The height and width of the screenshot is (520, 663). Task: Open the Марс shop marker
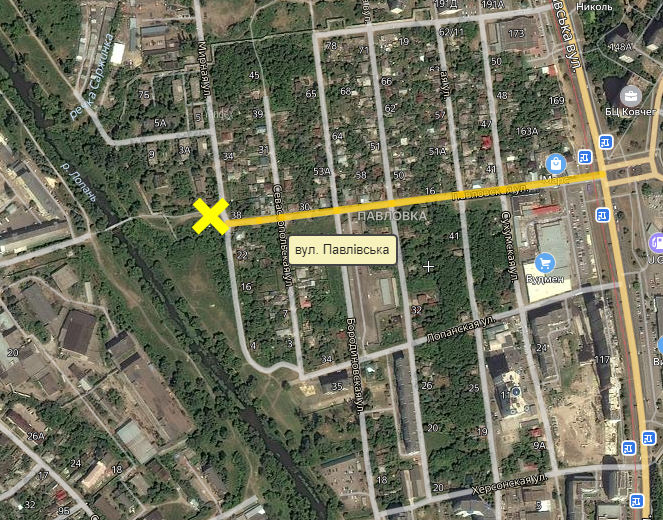click(557, 163)
